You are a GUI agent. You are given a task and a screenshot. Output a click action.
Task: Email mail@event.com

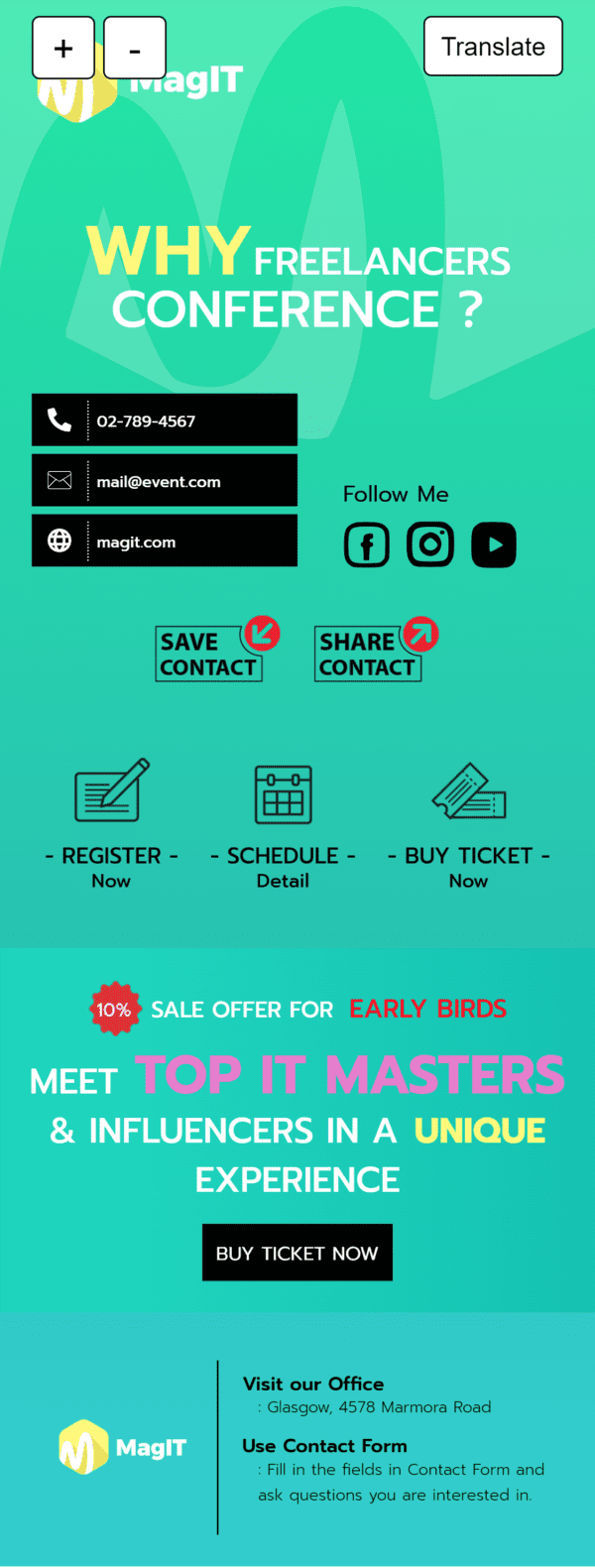click(x=165, y=481)
